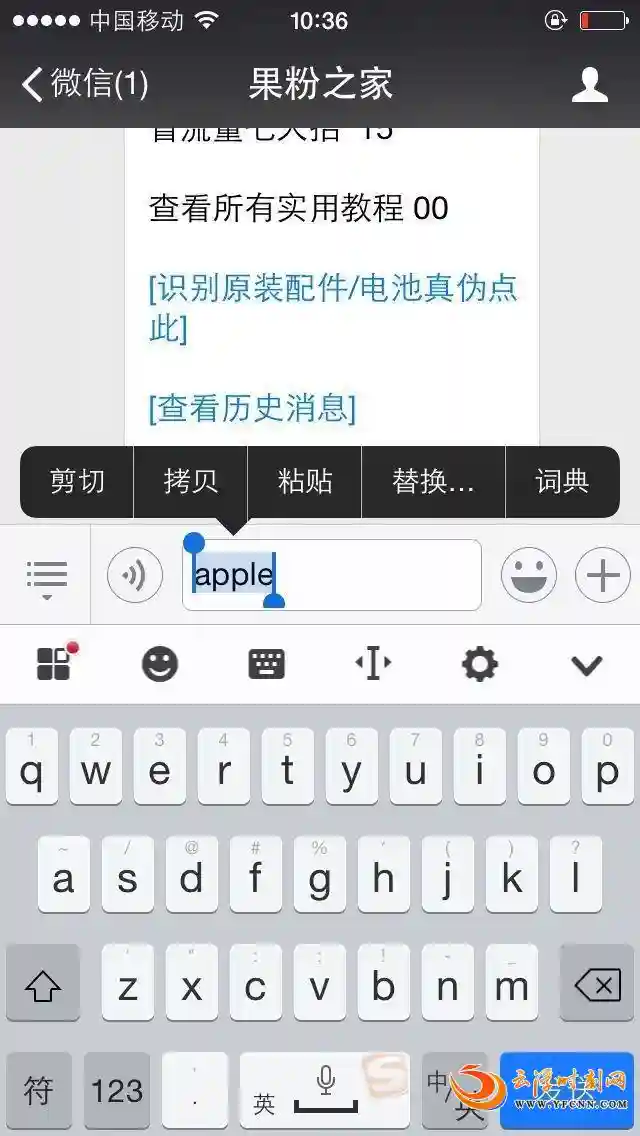Open the emoji sticker panel
The width and height of the screenshot is (640, 1136).
point(528,575)
